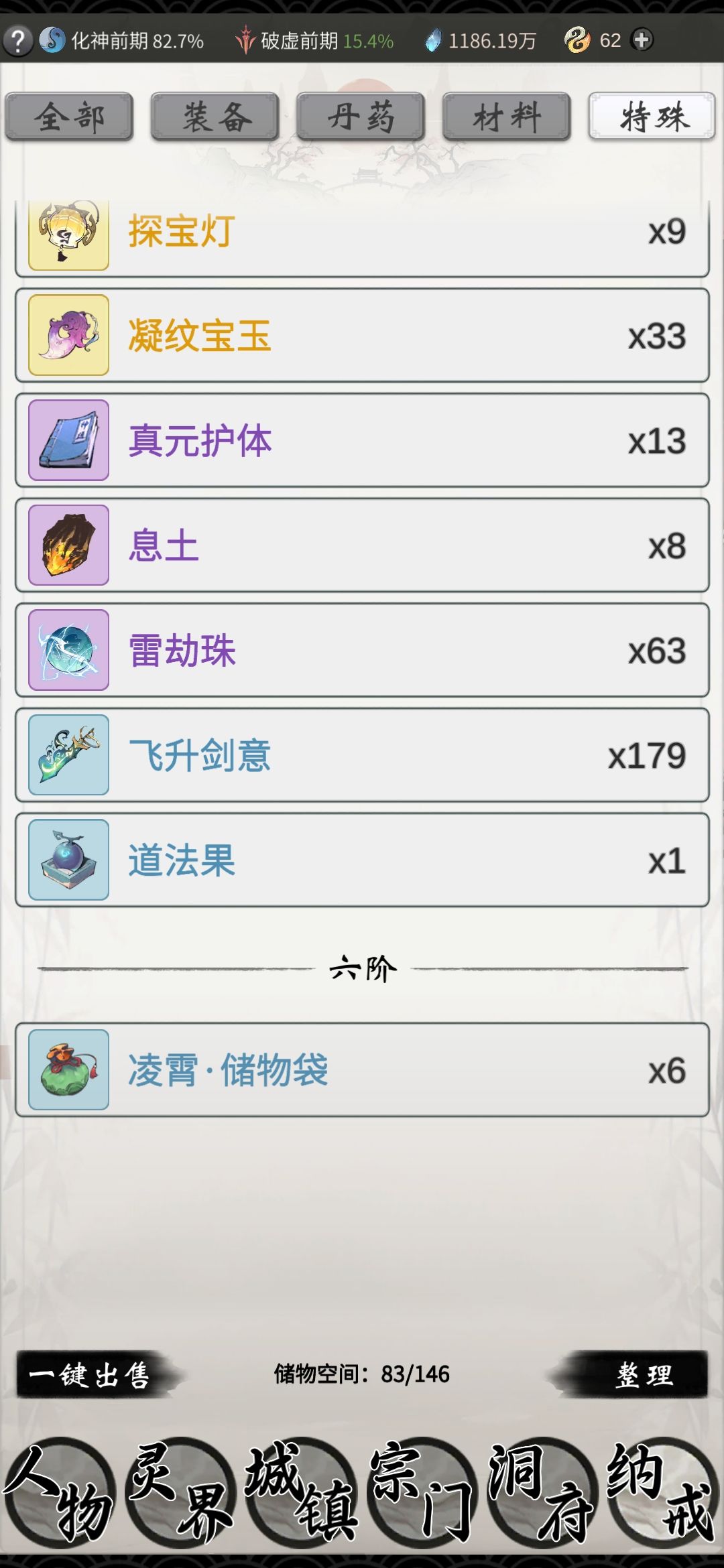This screenshot has height=1568, width=724.
Task: Switch to the 丹药 tab
Action: (361, 116)
